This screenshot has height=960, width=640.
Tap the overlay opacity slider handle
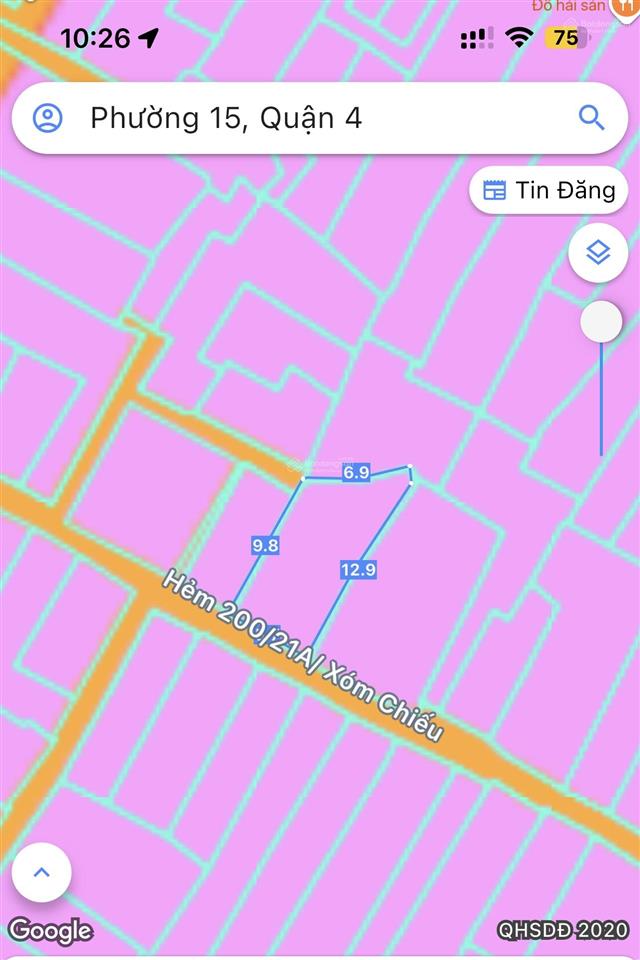pos(601,322)
